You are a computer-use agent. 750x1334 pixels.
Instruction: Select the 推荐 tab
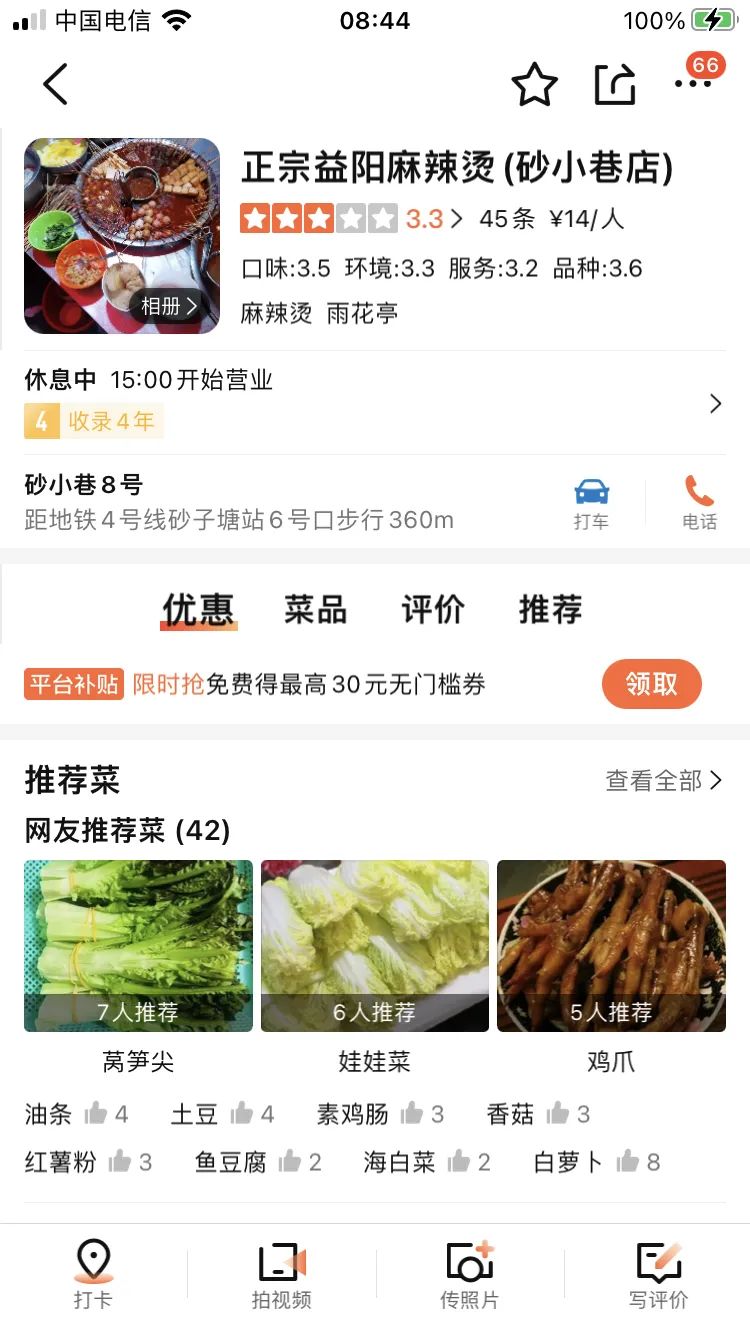coord(550,609)
